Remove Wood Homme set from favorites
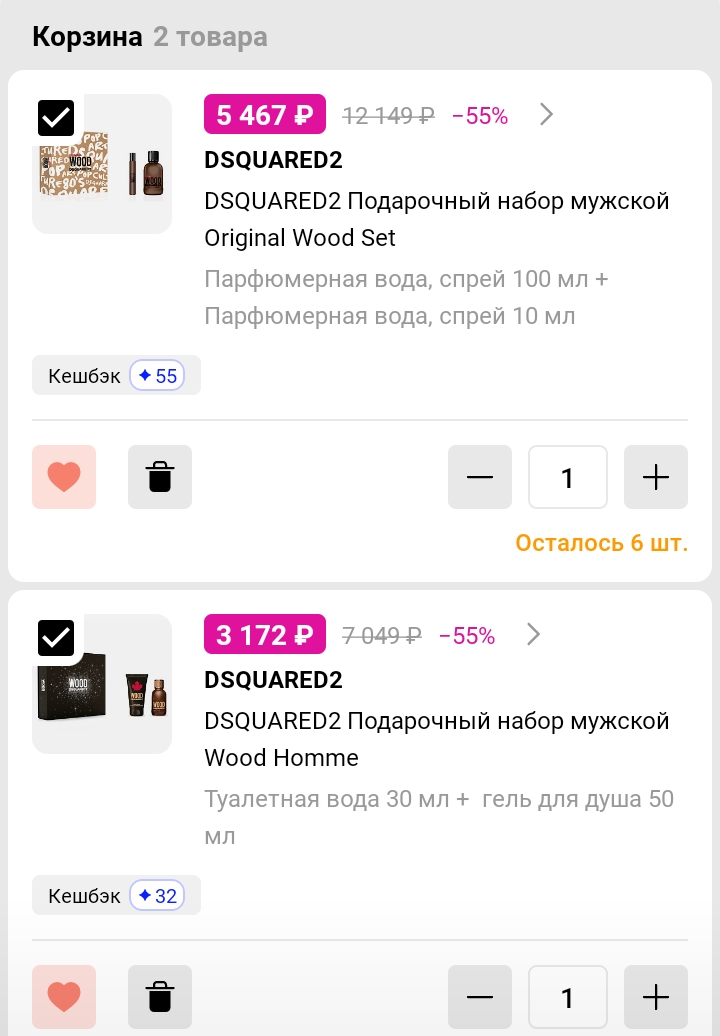The image size is (720, 1036). [64, 997]
